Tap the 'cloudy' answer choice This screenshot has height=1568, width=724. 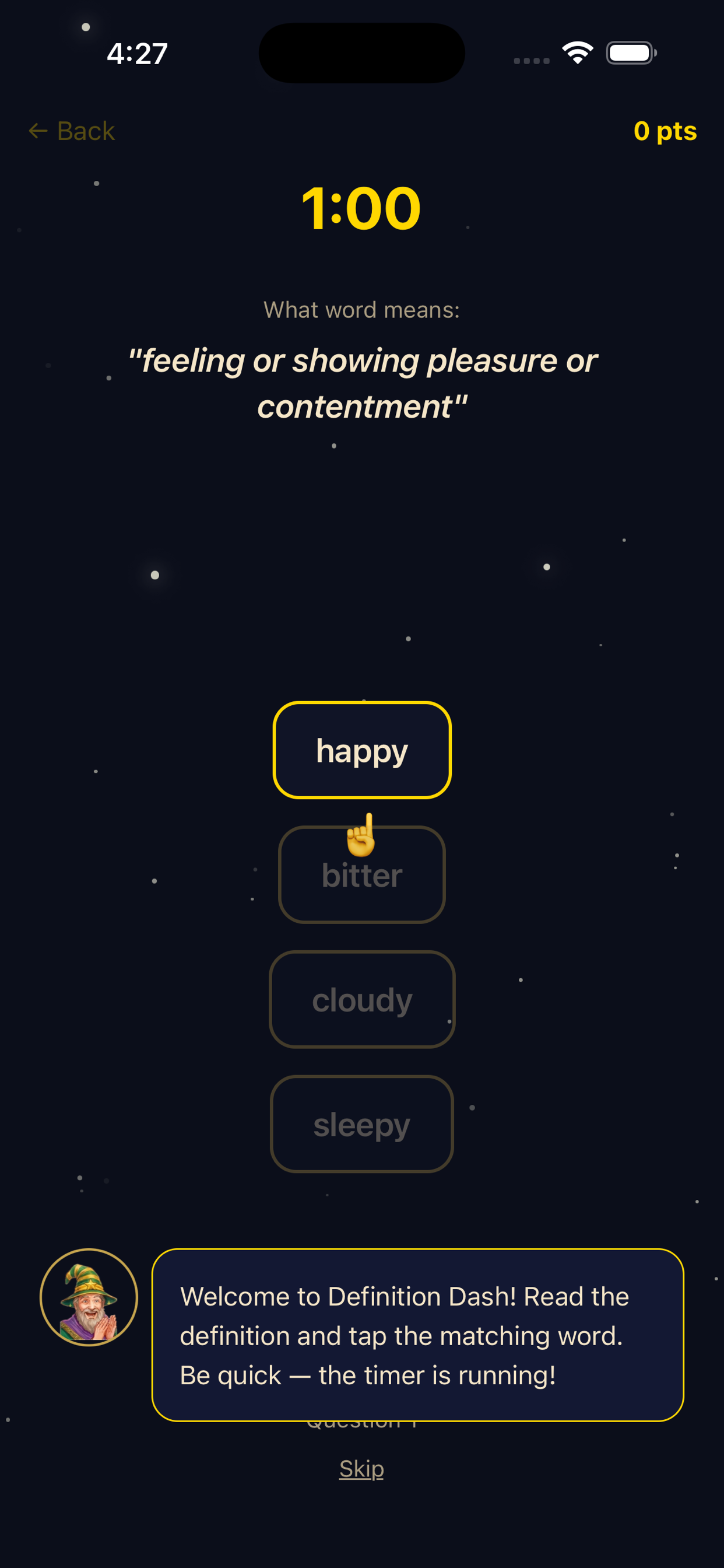tap(361, 999)
